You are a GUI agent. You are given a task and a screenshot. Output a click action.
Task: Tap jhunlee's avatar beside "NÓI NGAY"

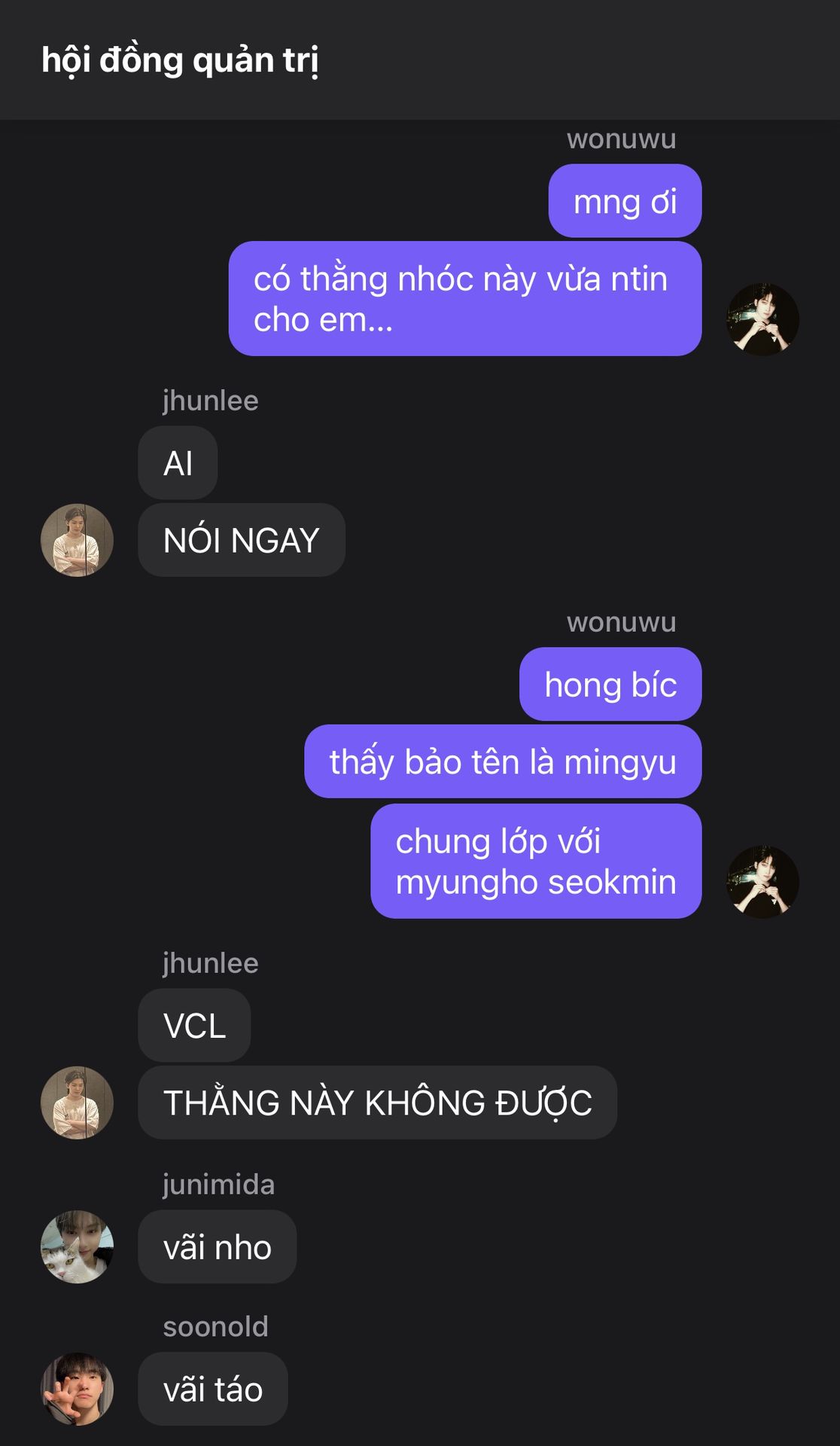click(77, 540)
